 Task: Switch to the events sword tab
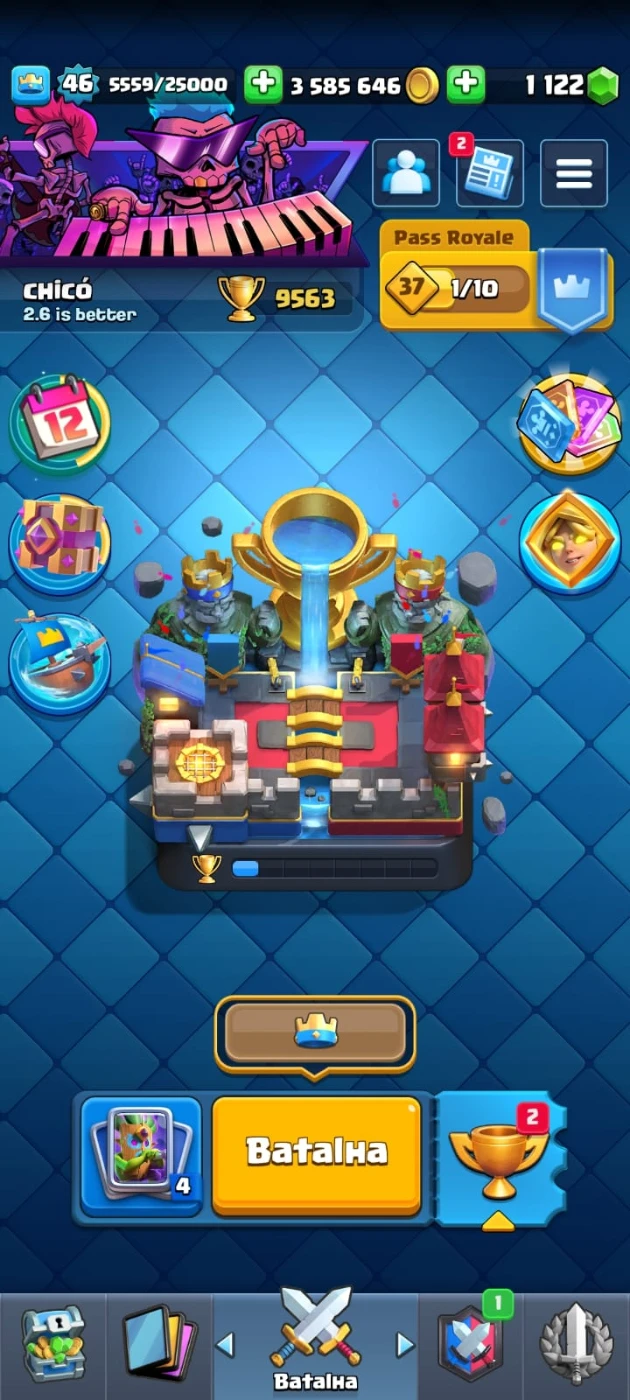tap(577, 1344)
